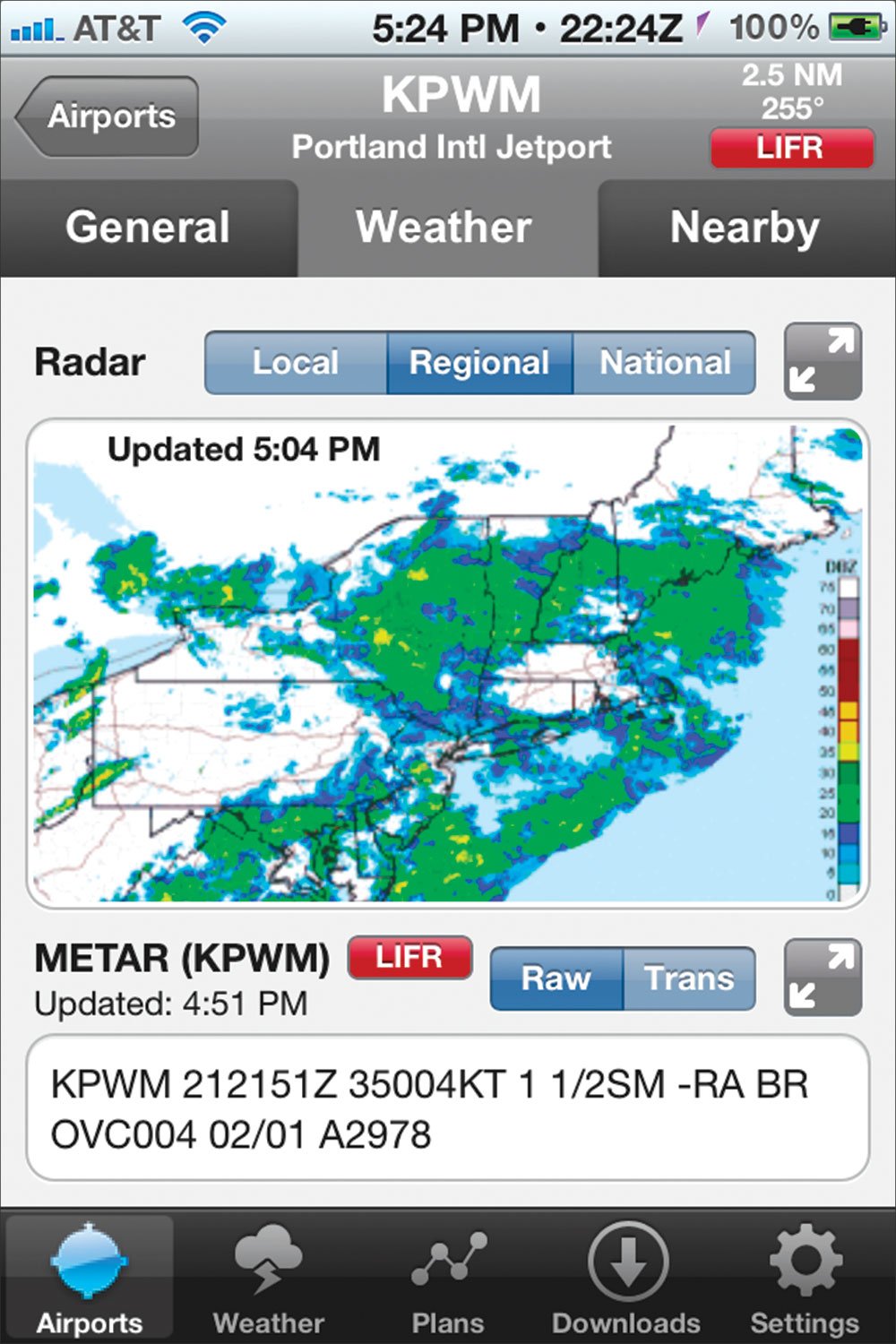Expand the radar map to fullscreen
The height and width of the screenshot is (1344, 896).
823,361
